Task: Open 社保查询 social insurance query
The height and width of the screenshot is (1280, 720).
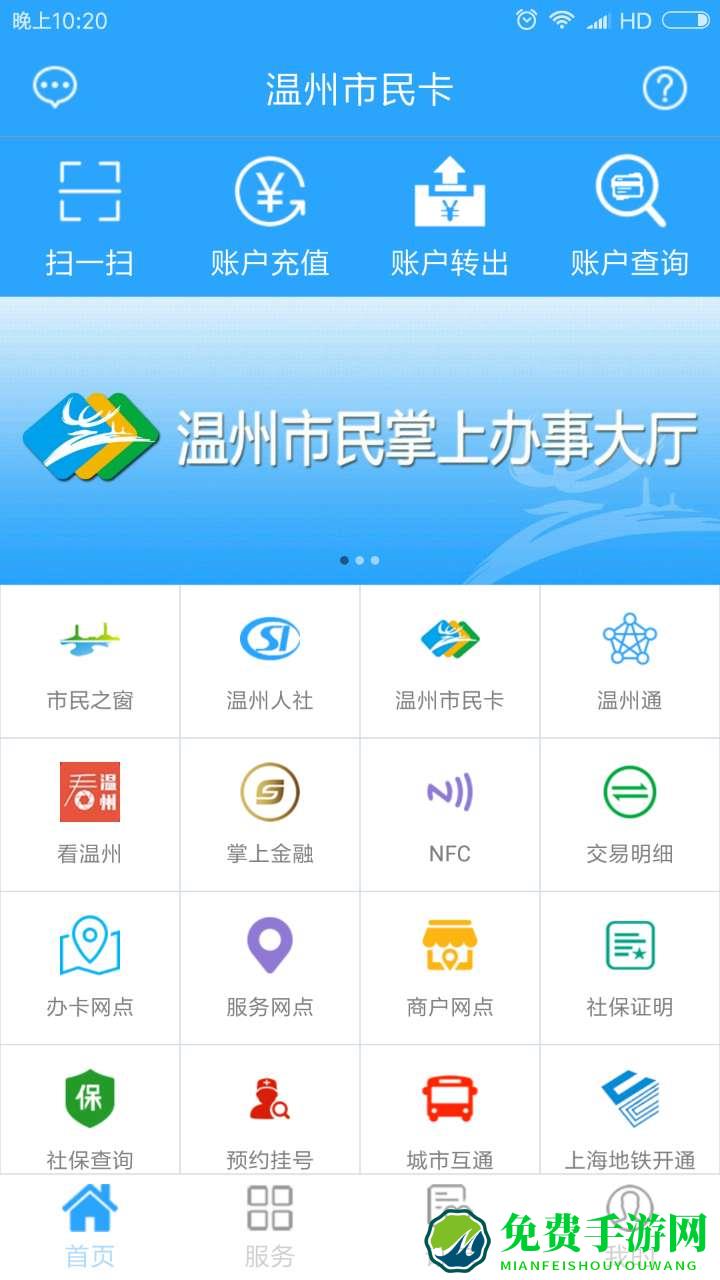Action: tap(90, 1118)
